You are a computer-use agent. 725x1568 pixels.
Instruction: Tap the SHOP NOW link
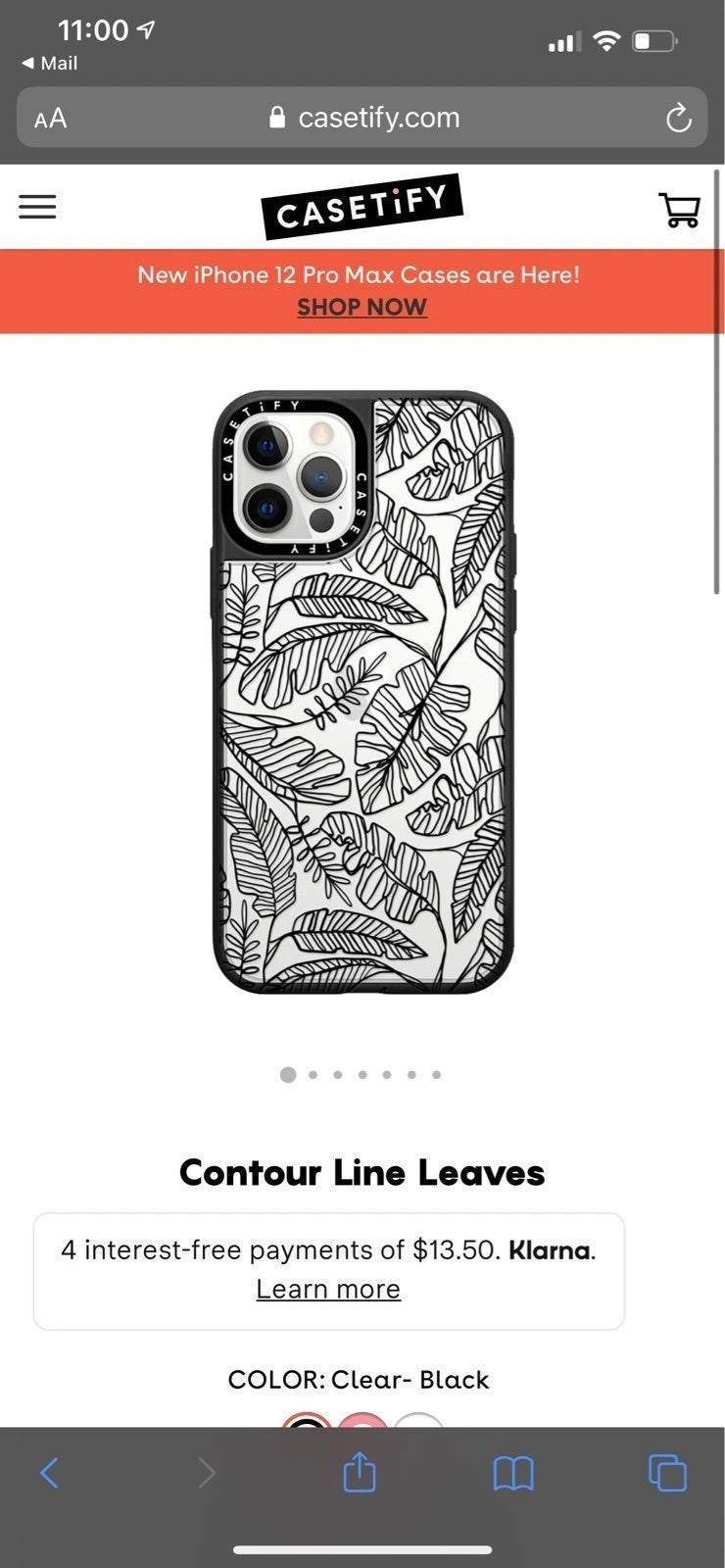tap(362, 307)
